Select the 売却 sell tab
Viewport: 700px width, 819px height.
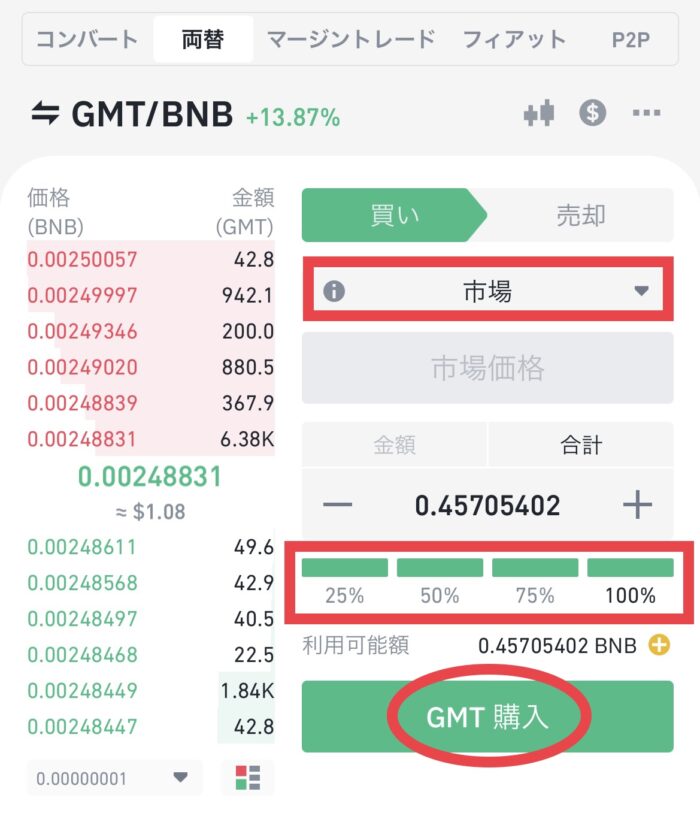pos(581,215)
